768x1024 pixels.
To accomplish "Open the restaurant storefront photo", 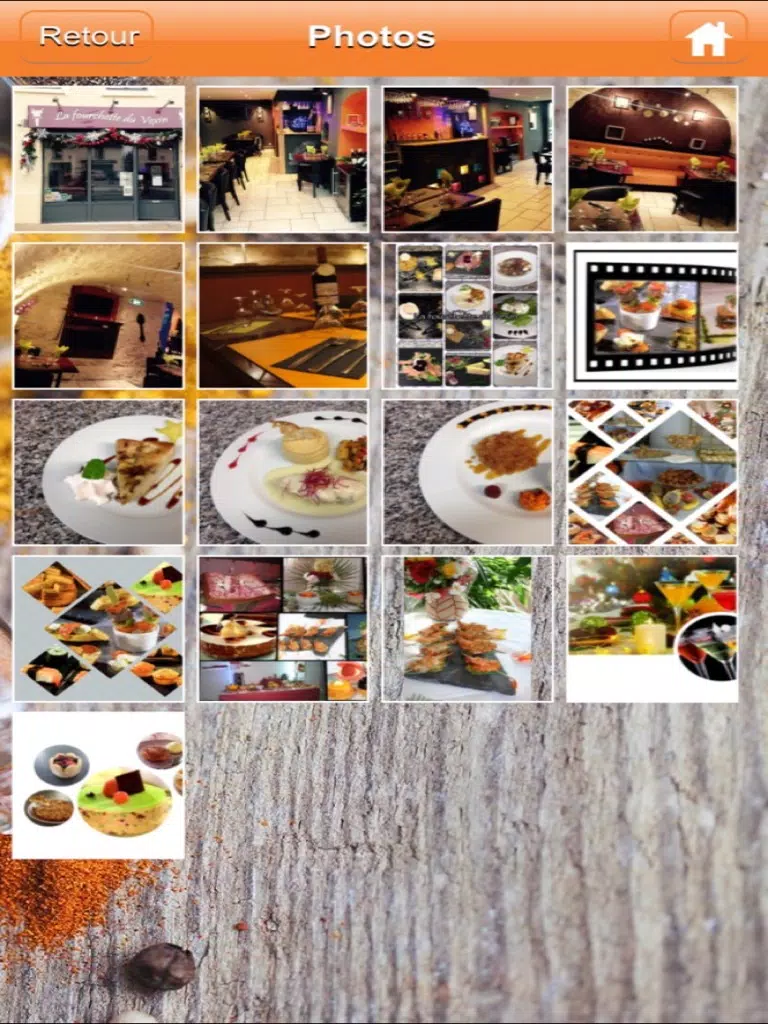I will point(99,158).
